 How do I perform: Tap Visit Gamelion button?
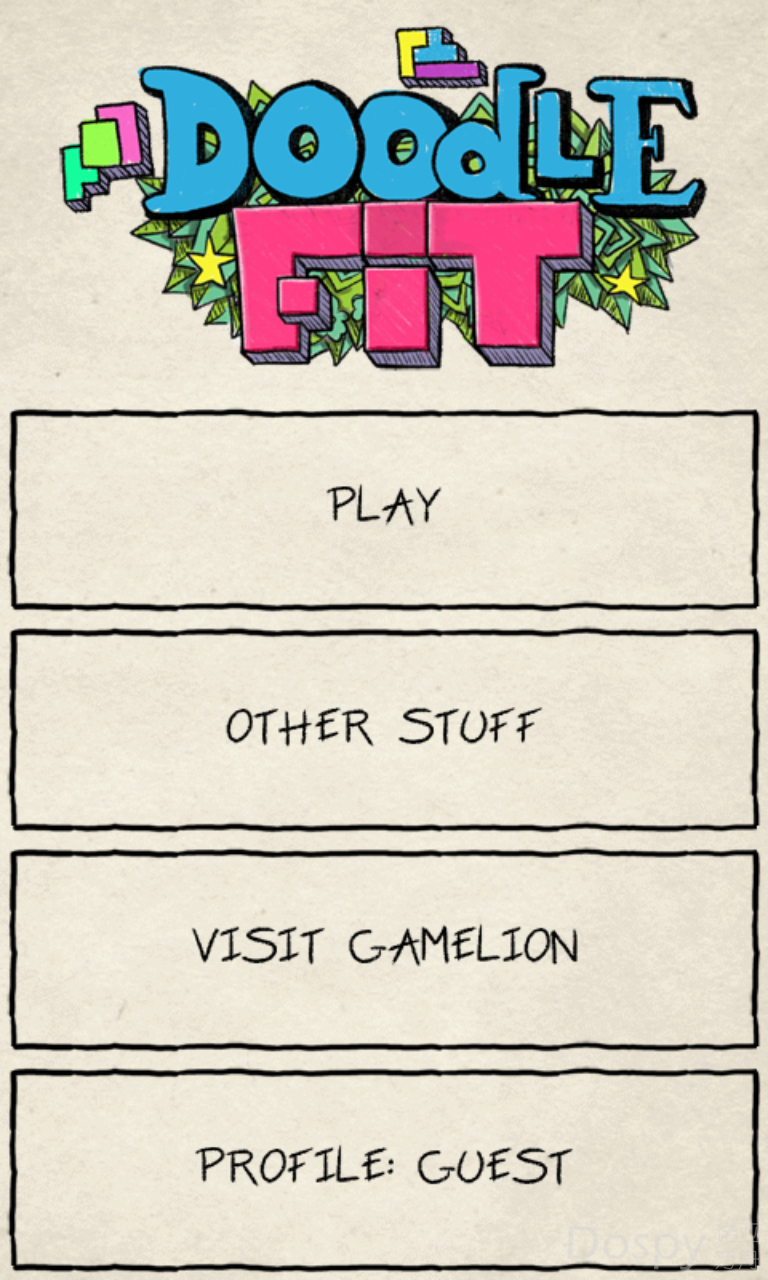pyautogui.click(x=384, y=947)
